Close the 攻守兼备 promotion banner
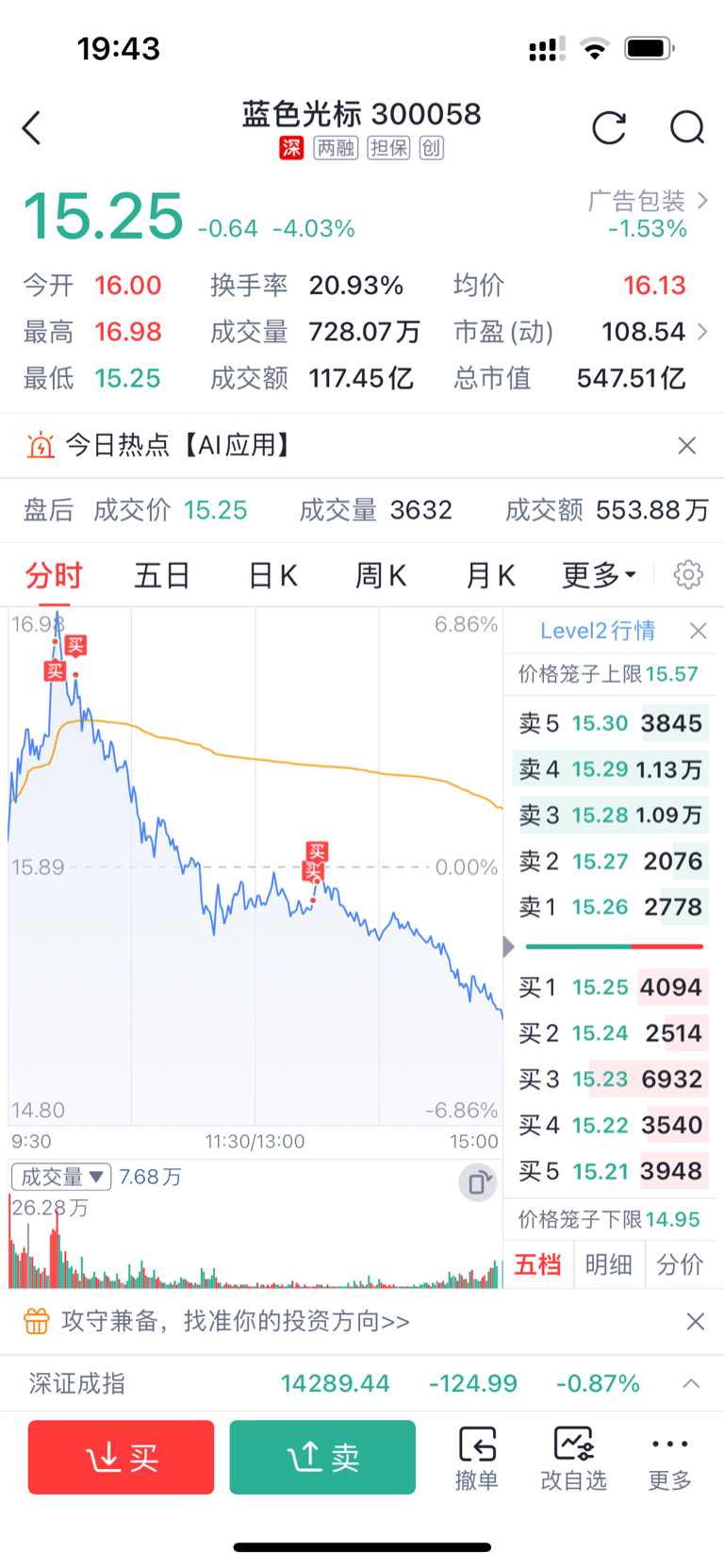Screen dimensions: 724x1568 click(x=696, y=1321)
